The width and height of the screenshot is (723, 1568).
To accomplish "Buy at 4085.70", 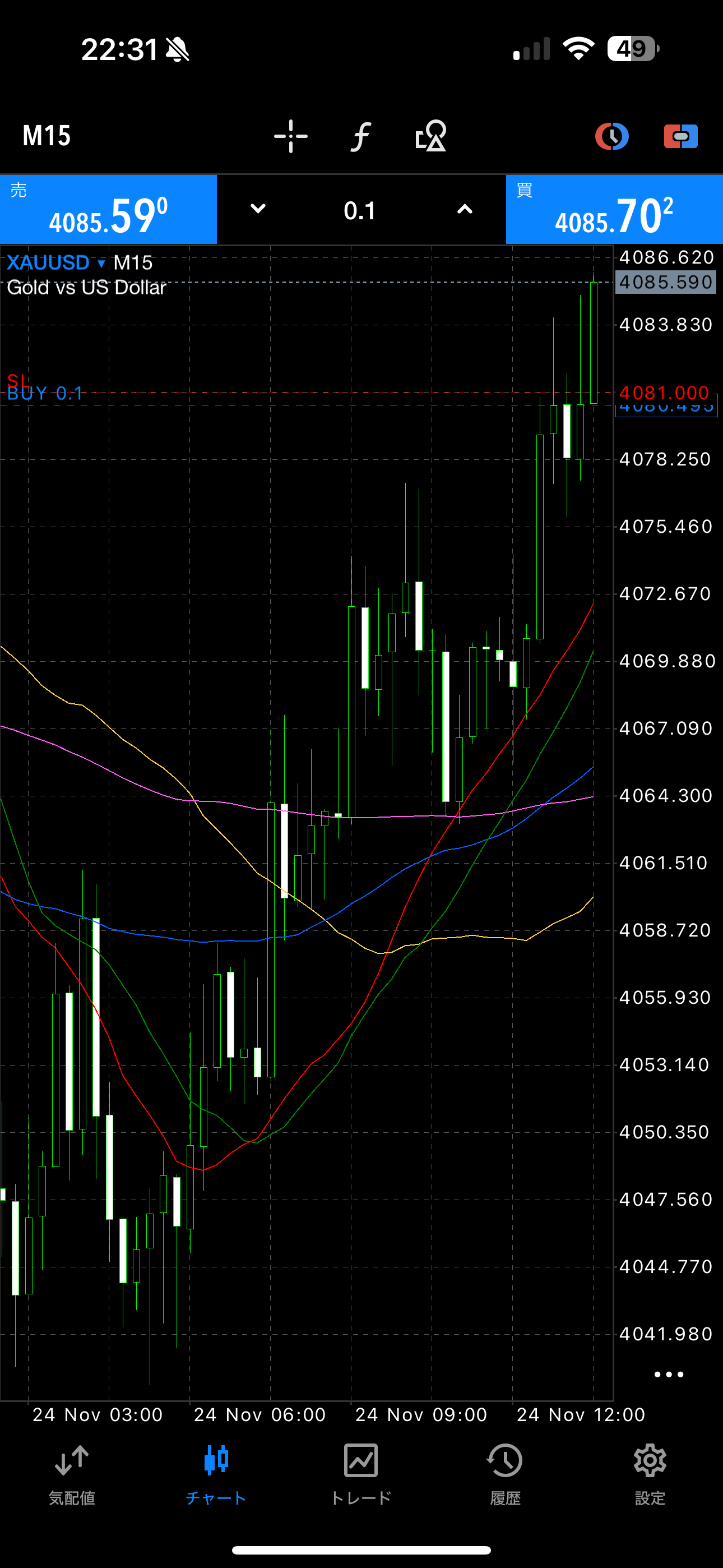I will tap(614, 210).
